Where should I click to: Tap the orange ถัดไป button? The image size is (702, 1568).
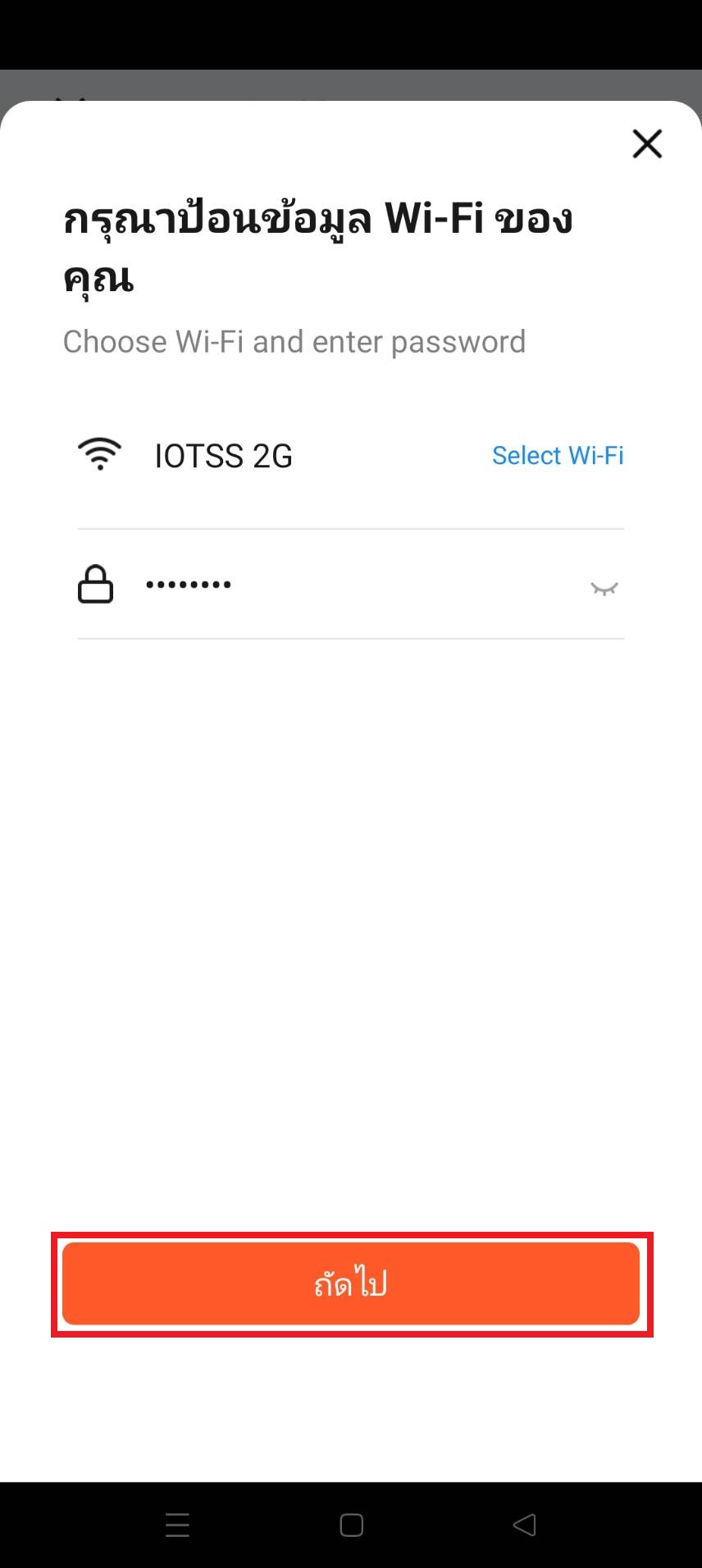351,1283
